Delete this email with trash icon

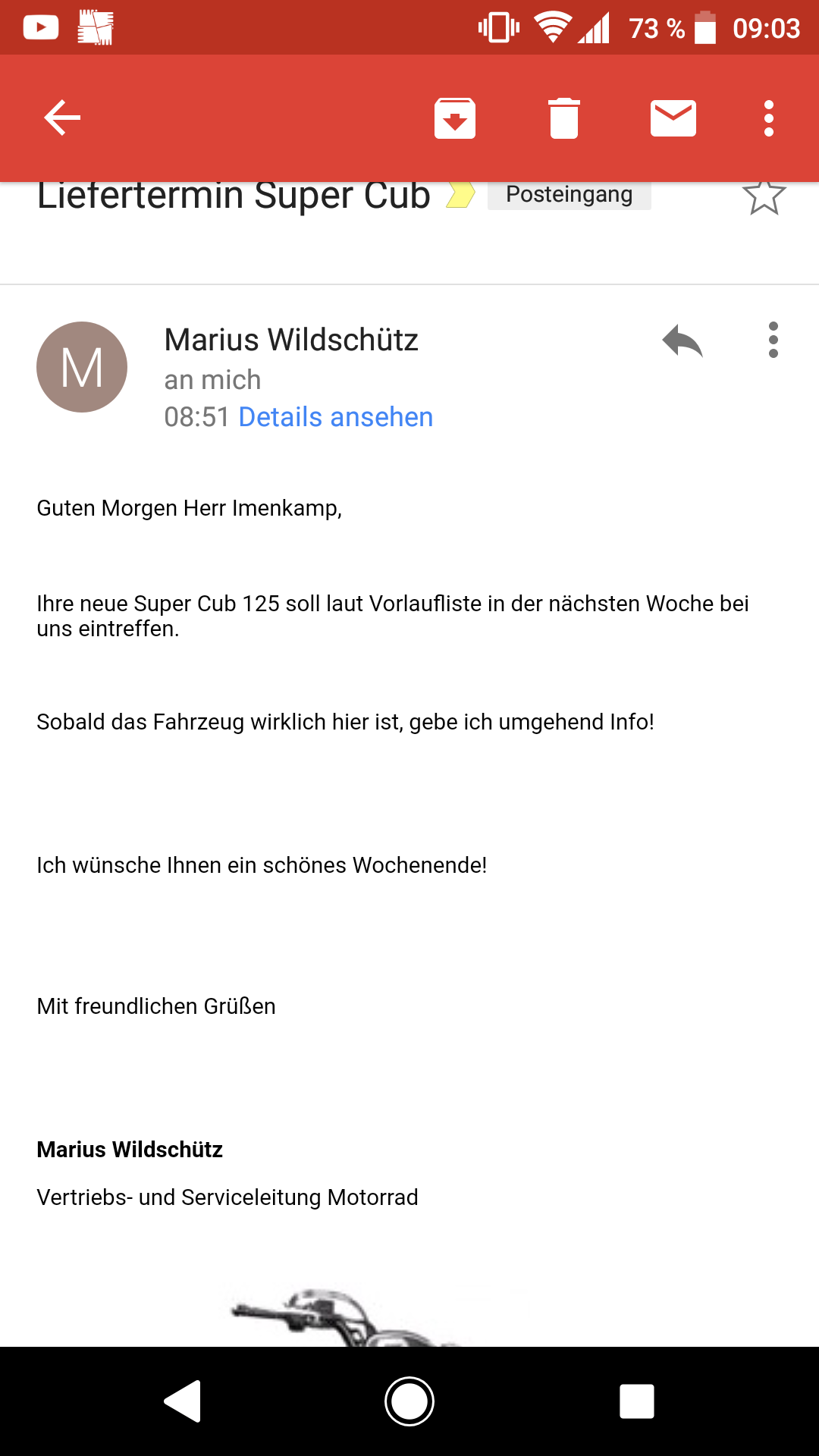[564, 118]
